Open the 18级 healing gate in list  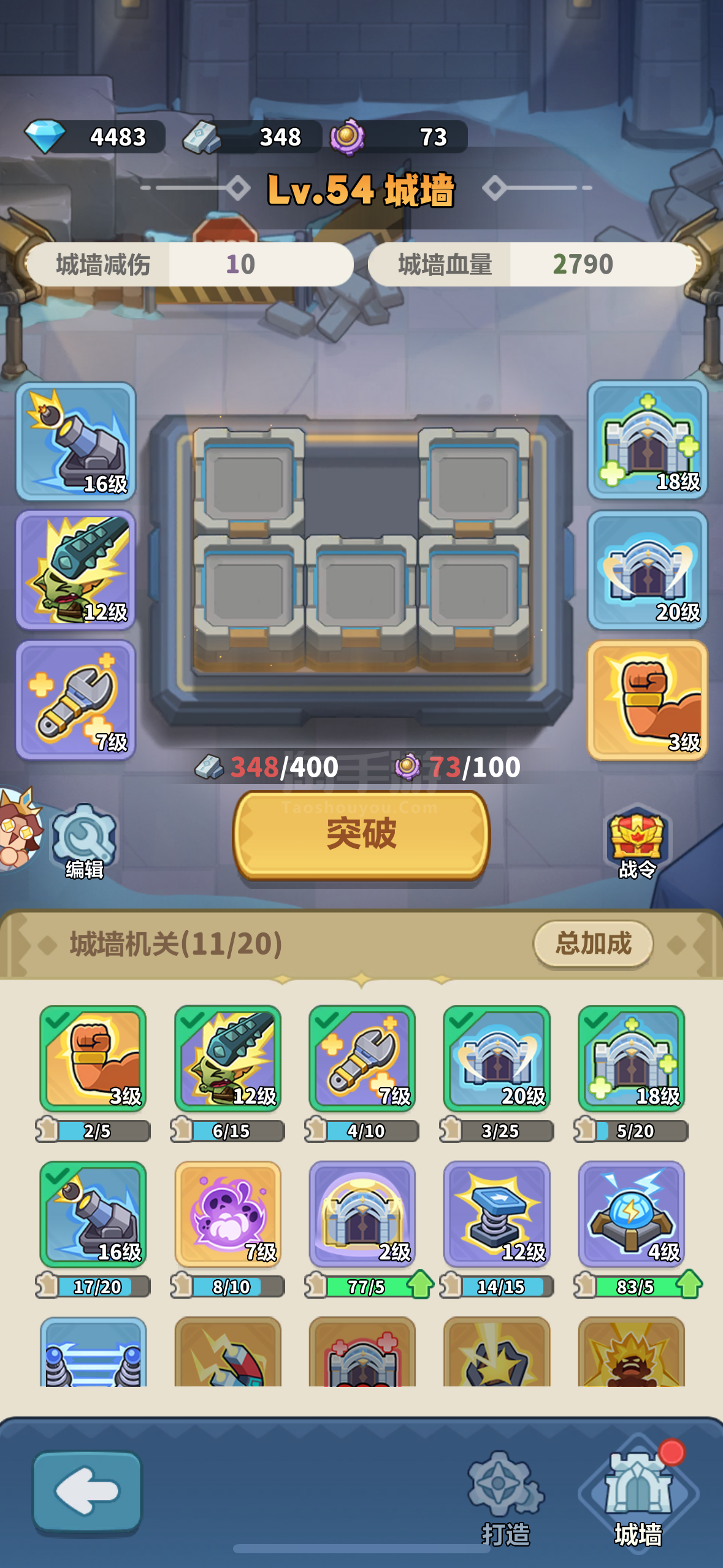tap(632, 1058)
